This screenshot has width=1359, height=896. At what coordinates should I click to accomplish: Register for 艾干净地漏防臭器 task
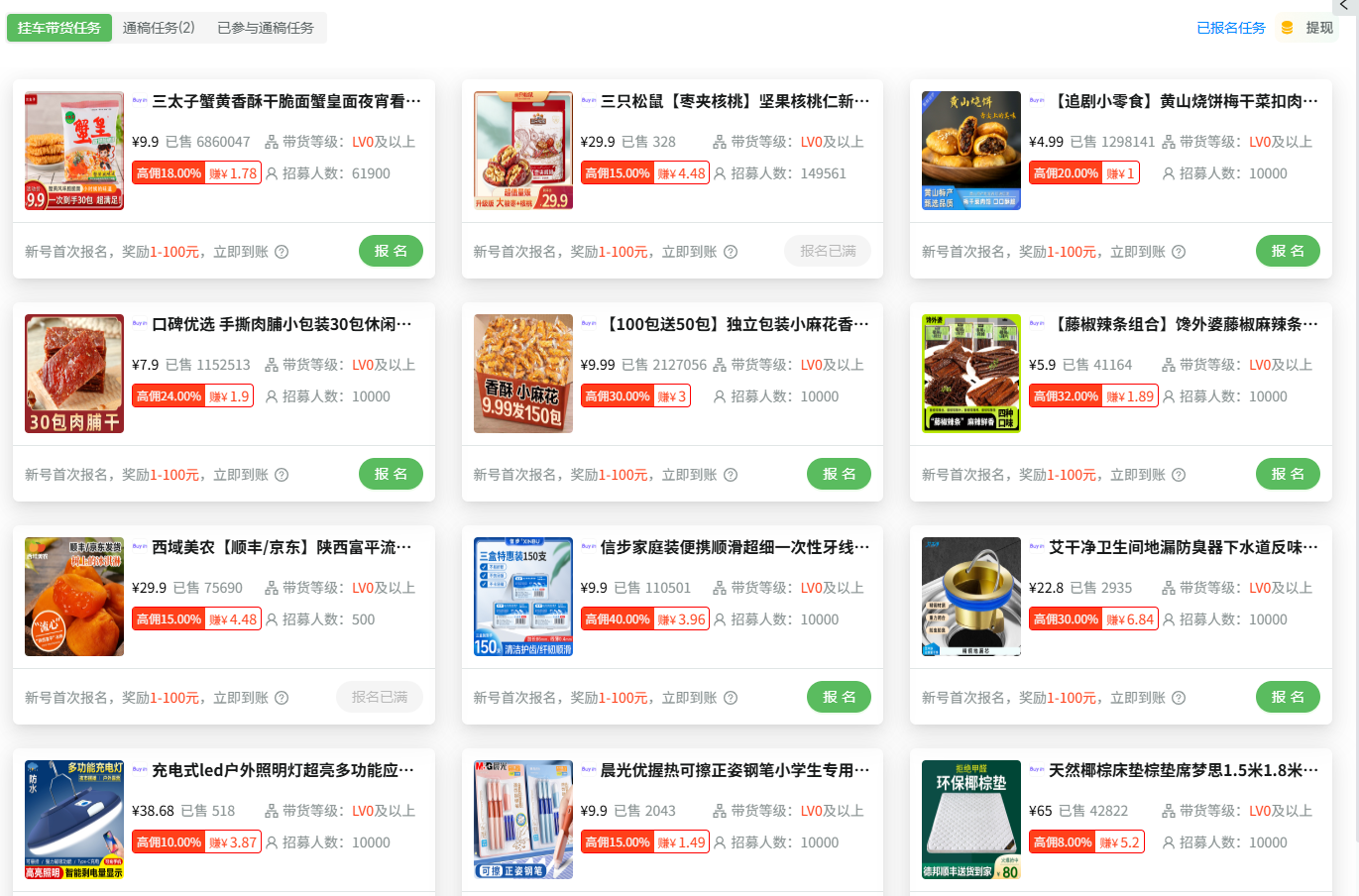point(1288,697)
